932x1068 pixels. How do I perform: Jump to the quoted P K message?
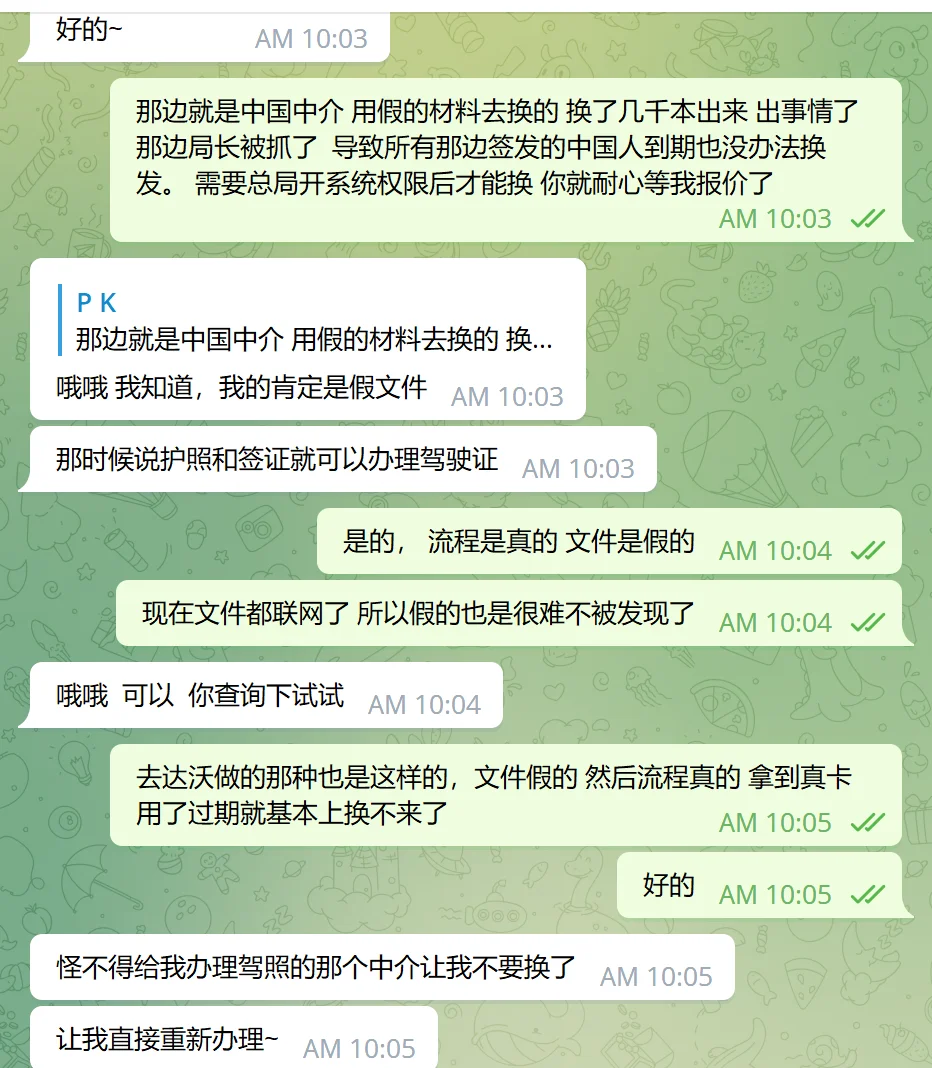pyautogui.click(x=310, y=321)
